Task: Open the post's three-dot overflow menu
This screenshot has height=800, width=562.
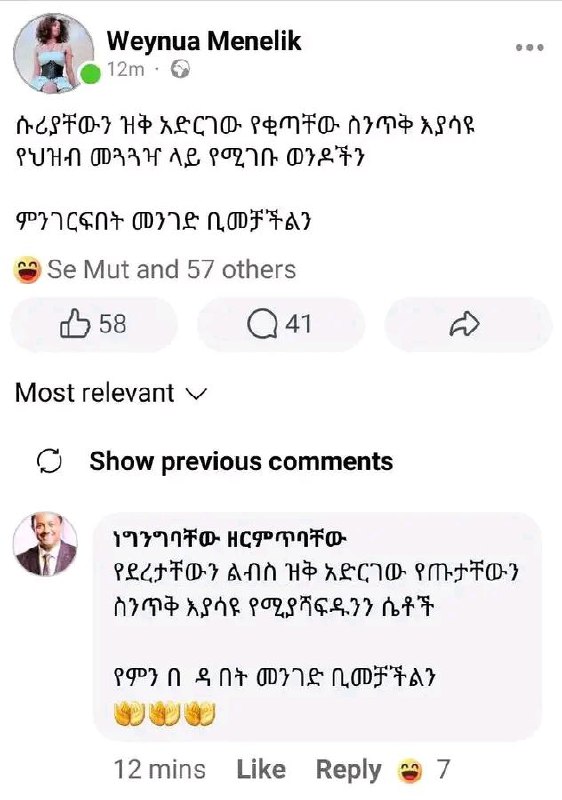Action: 529,47
